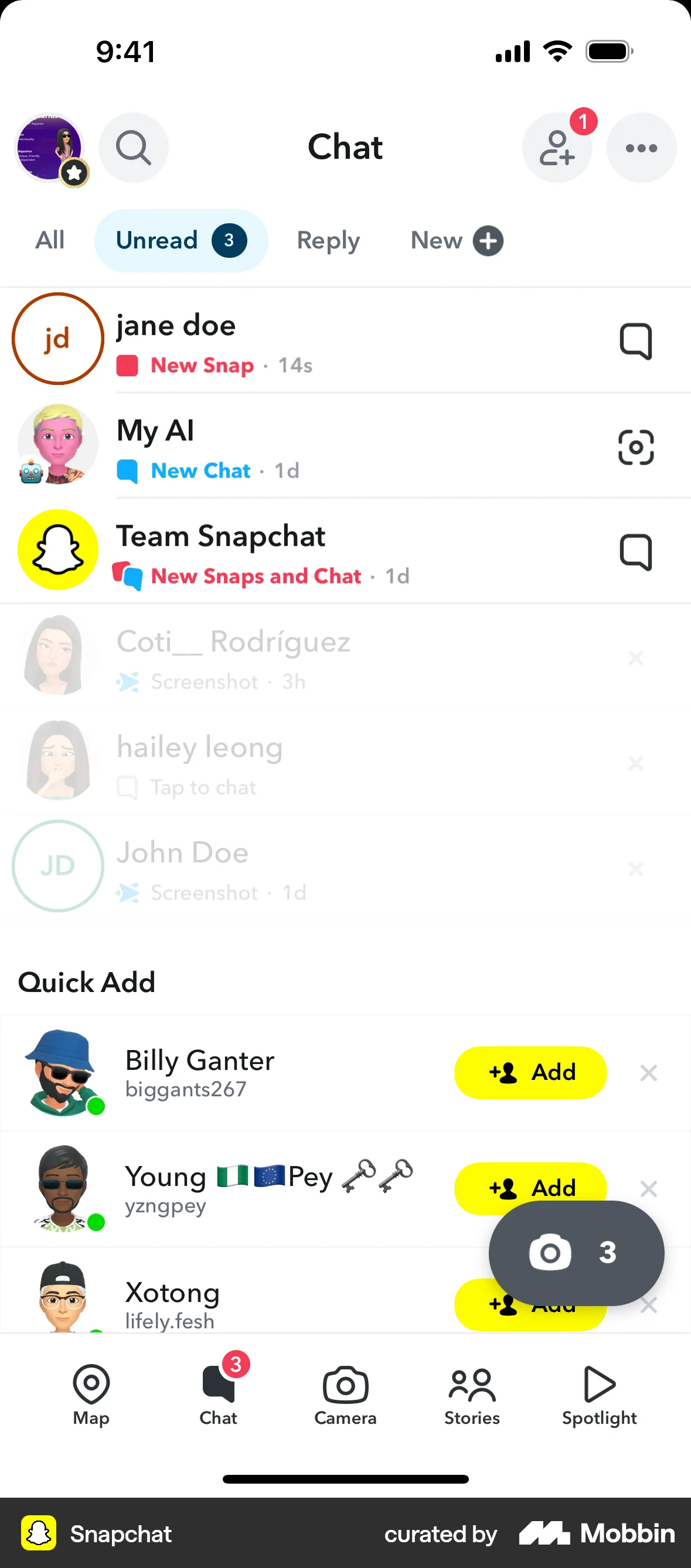Viewport: 691px width, 1568px height.
Task: Dismiss Billy Ganter suggestion
Action: (x=648, y=1073)
